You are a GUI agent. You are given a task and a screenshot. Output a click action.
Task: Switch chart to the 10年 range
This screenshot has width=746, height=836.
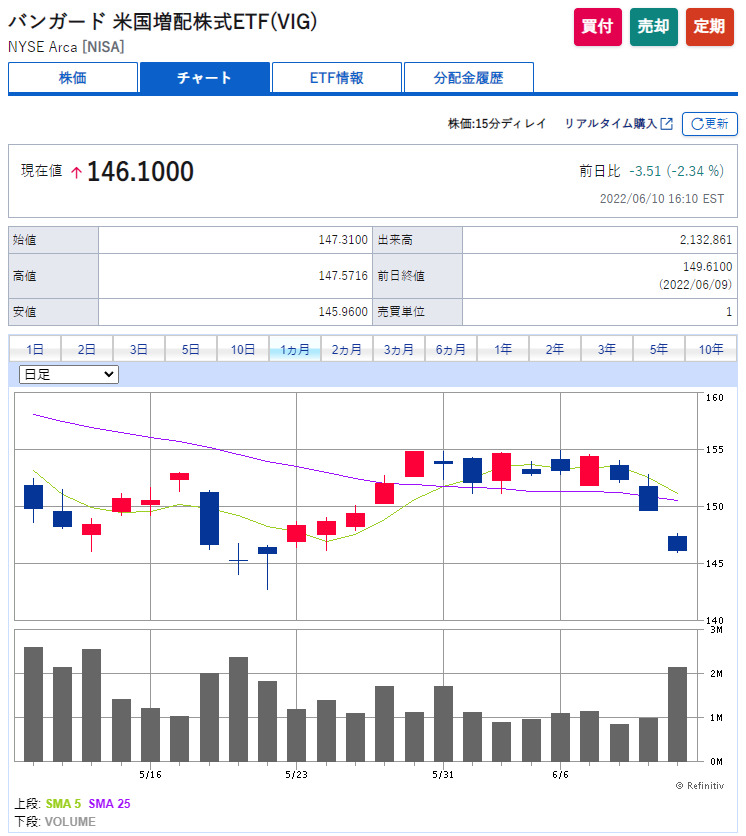[x=711, y=349]
